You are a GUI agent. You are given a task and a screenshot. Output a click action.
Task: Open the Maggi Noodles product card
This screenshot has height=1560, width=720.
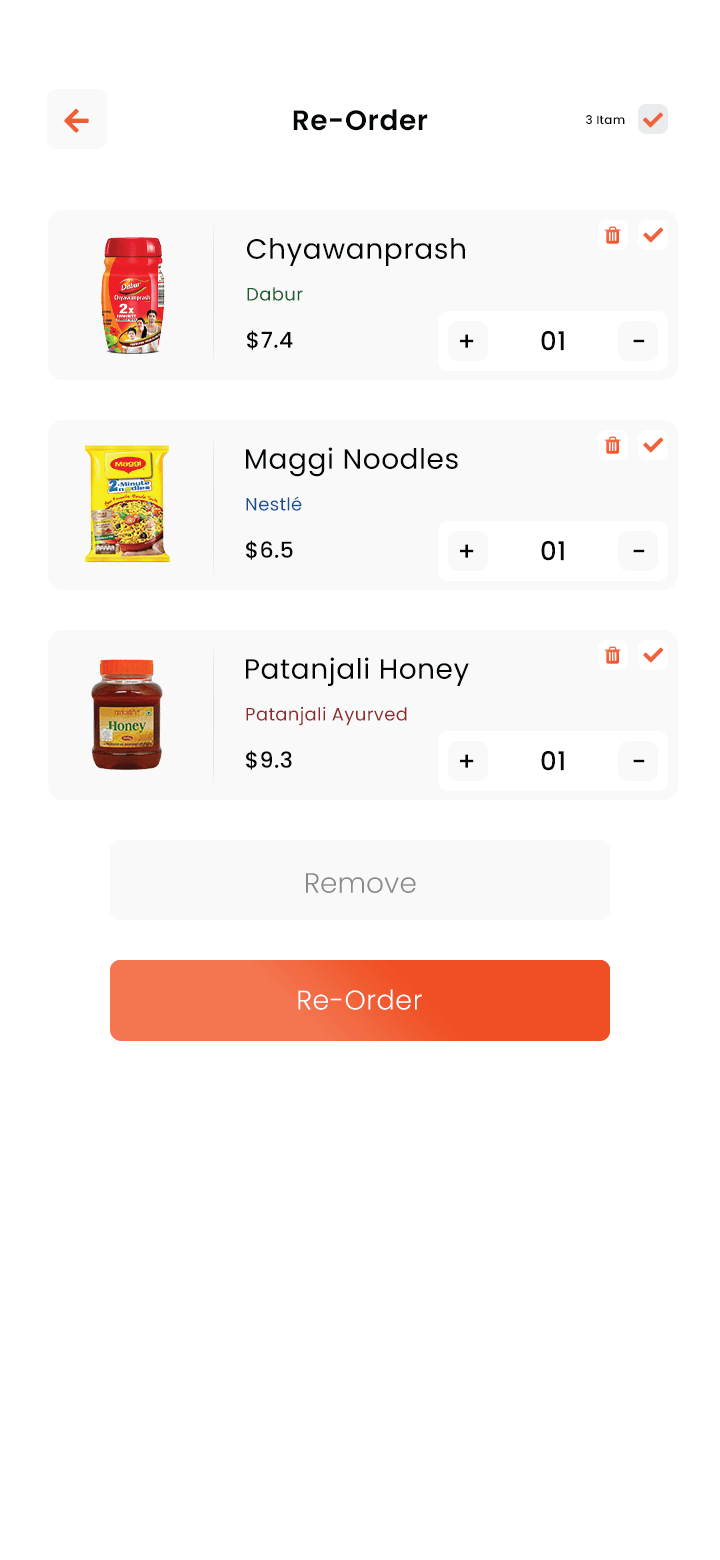(363, 505)
